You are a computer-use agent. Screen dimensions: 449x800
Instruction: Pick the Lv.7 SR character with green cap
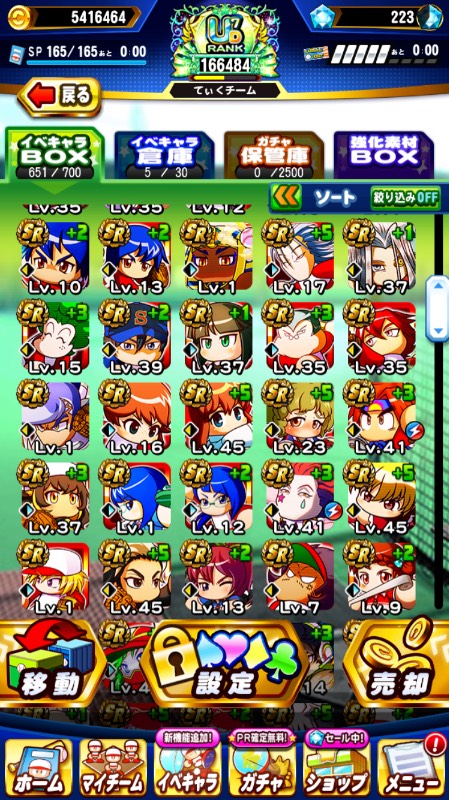(x=298, y=578)
